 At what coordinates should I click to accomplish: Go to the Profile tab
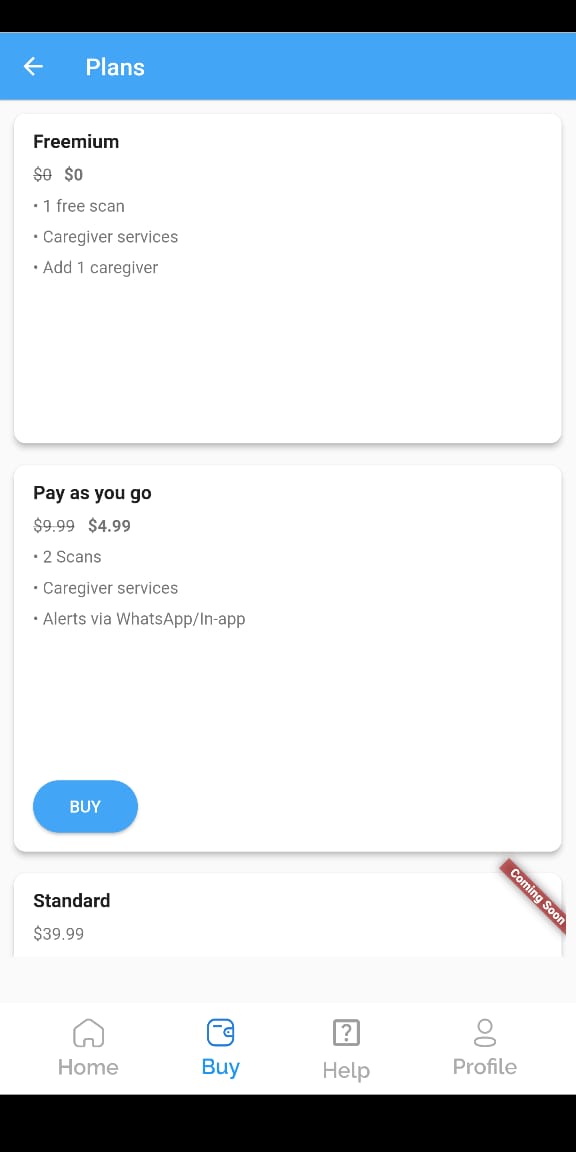click(x=484, y=1048)
